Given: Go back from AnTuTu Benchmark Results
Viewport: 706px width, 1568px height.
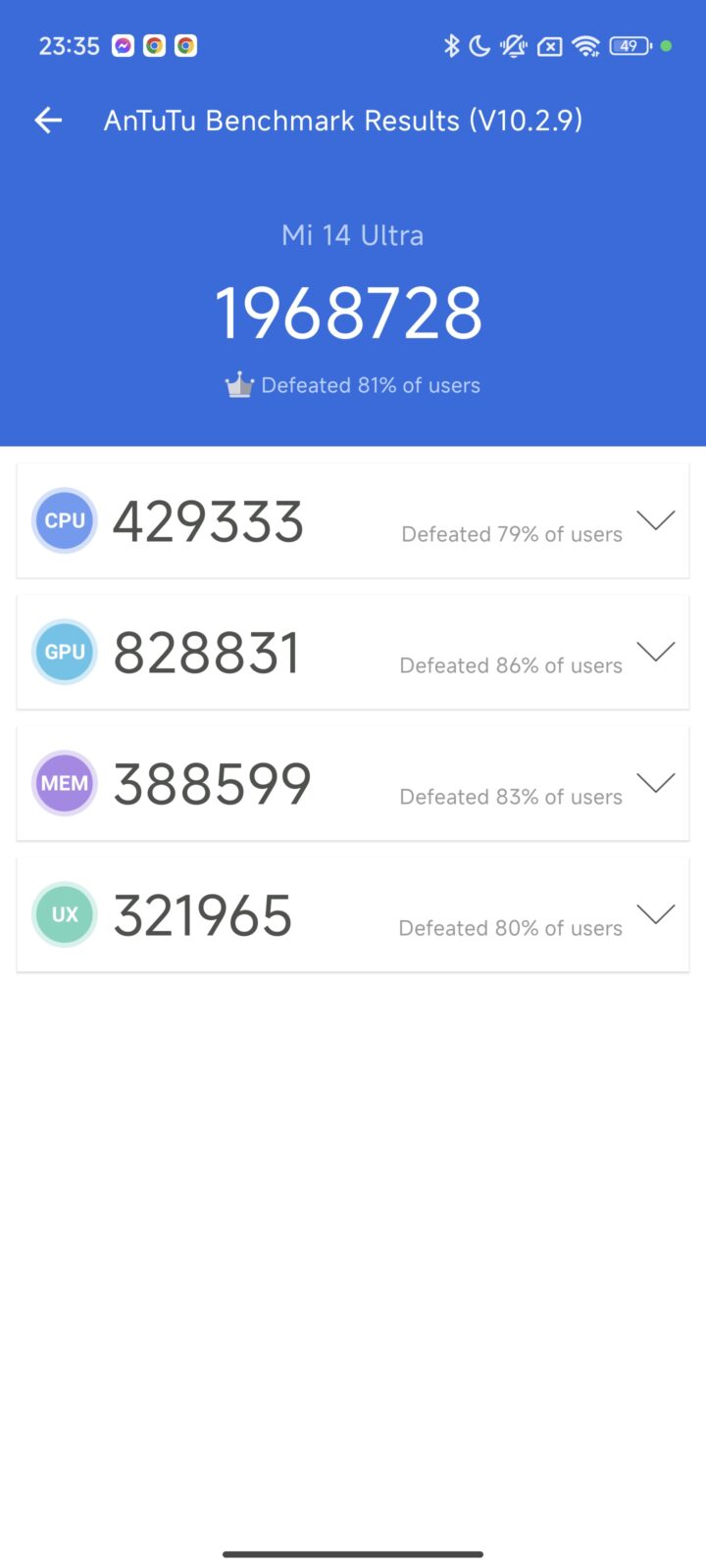Looking at the screenshot, I should tap(48, 121).
